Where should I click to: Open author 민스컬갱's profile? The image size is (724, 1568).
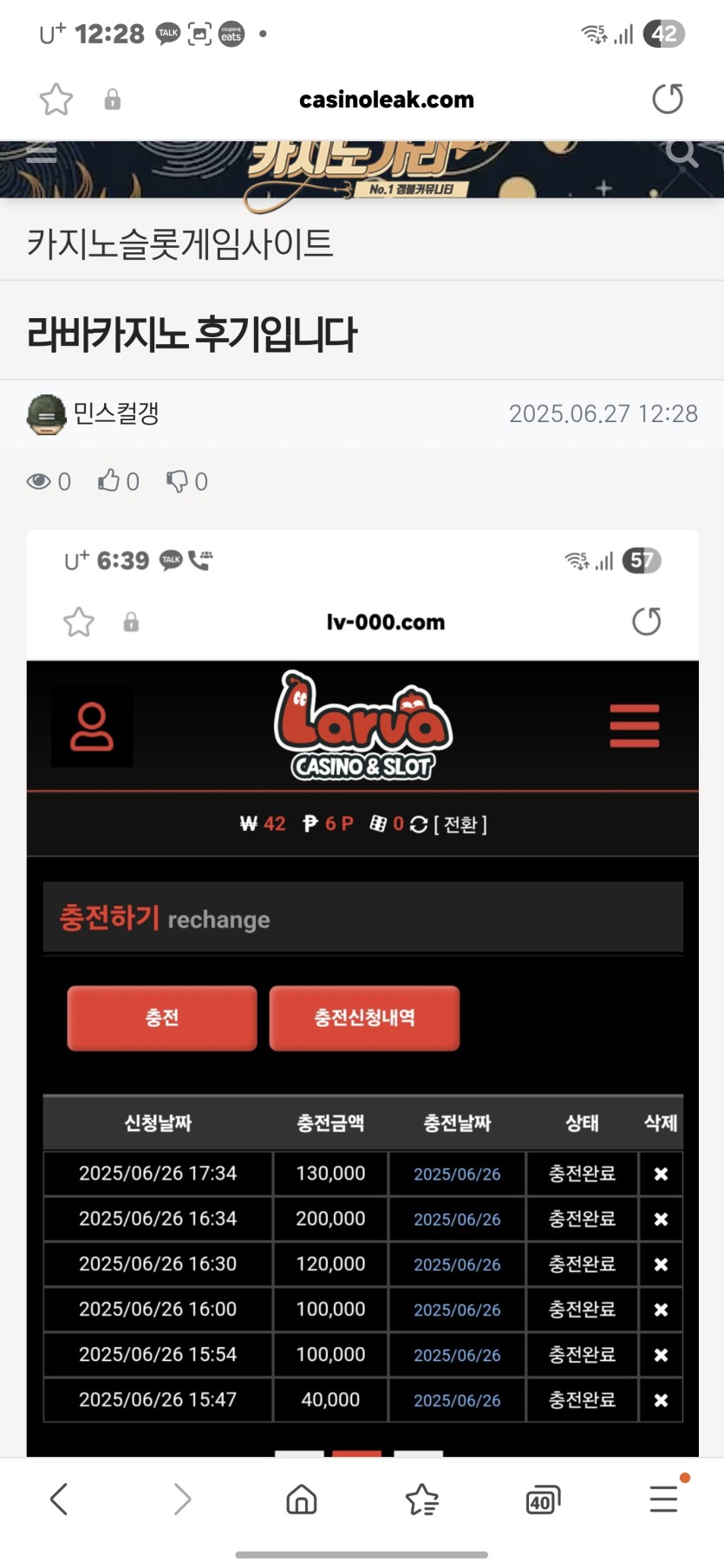(x=115, y=413)
